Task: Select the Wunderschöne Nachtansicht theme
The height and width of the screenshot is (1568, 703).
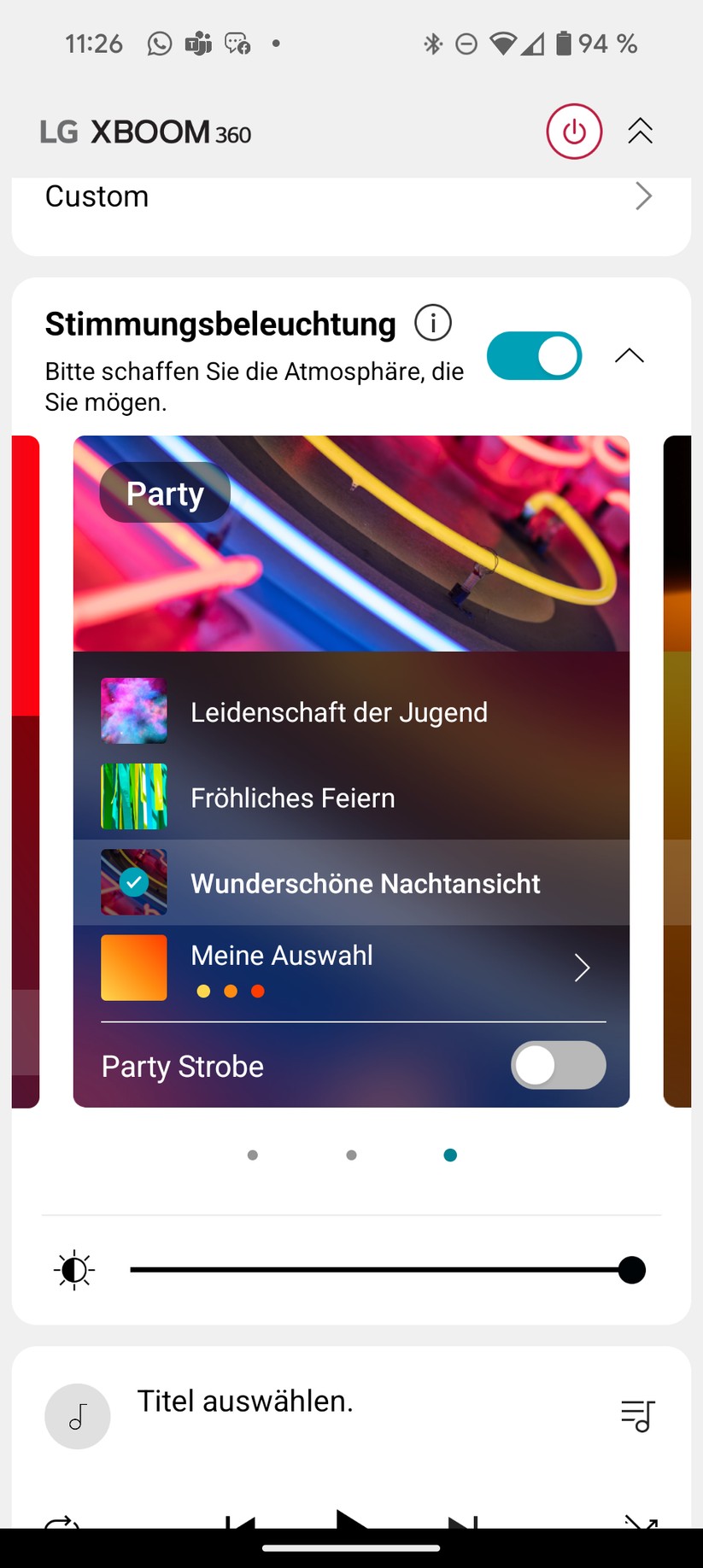Action: (x=366, y=883)
